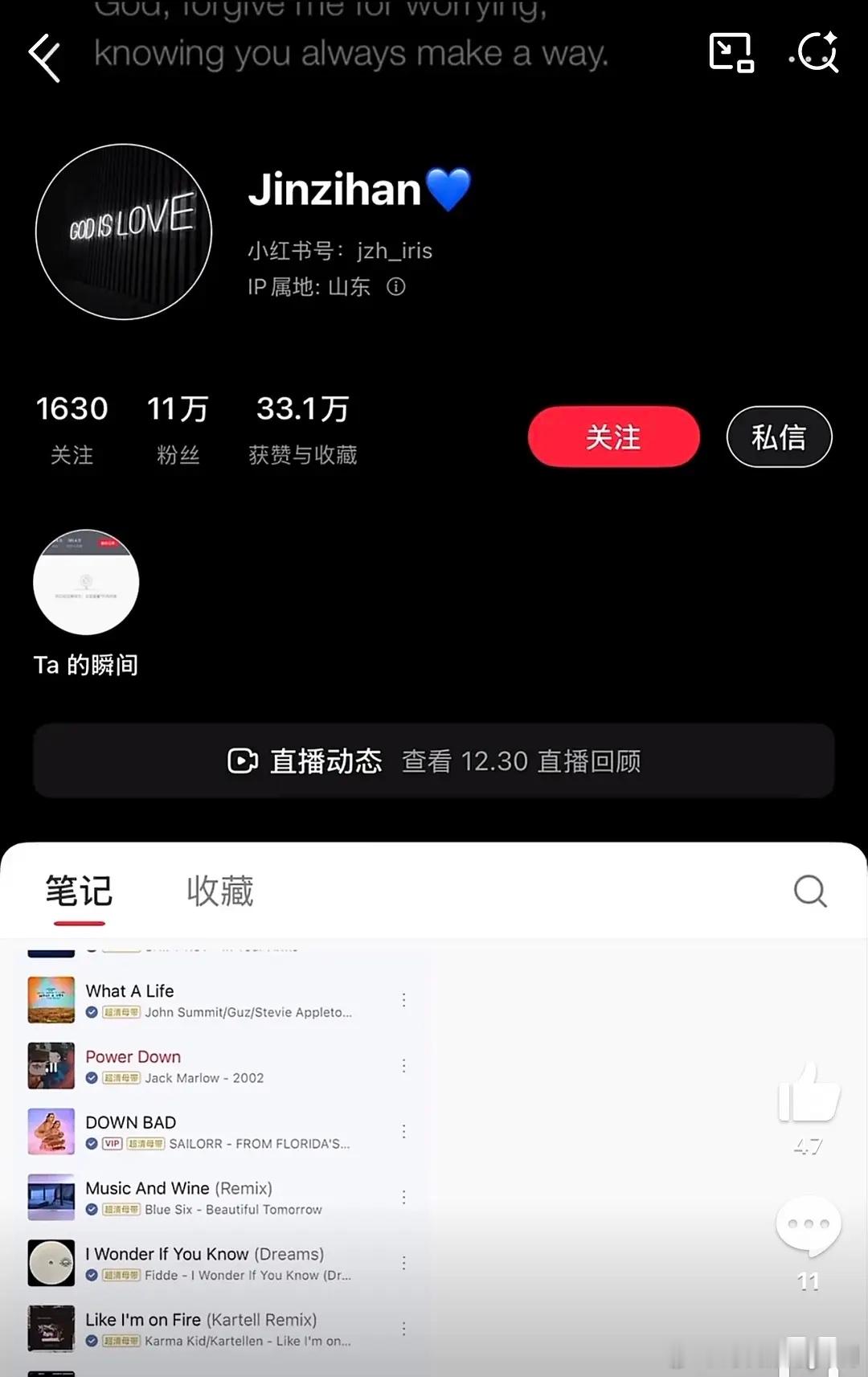Open the search icon beside the 收藏 tab
Image resolution: width=868 pixels, height=1377 pixels.
810,891
